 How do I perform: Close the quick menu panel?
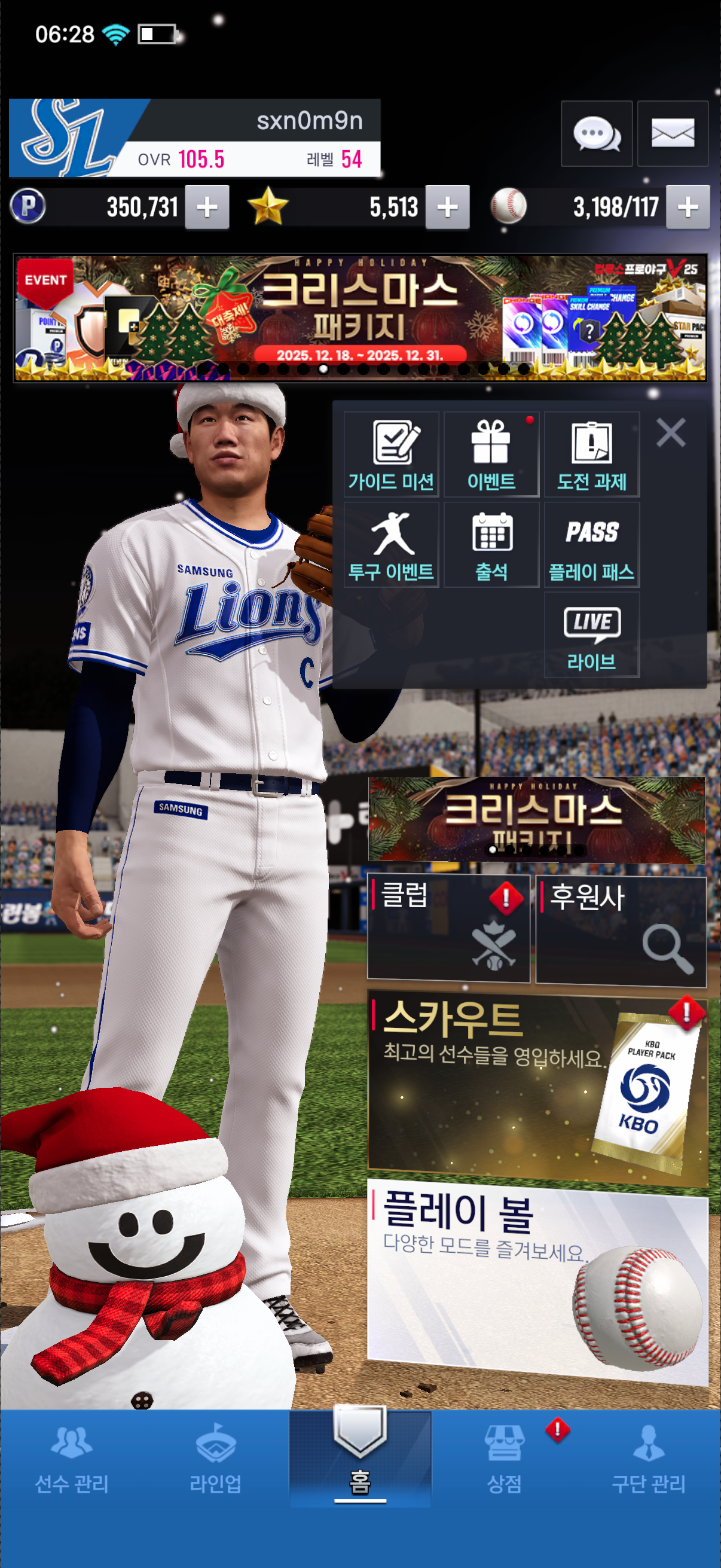click(x=671, y=433)
